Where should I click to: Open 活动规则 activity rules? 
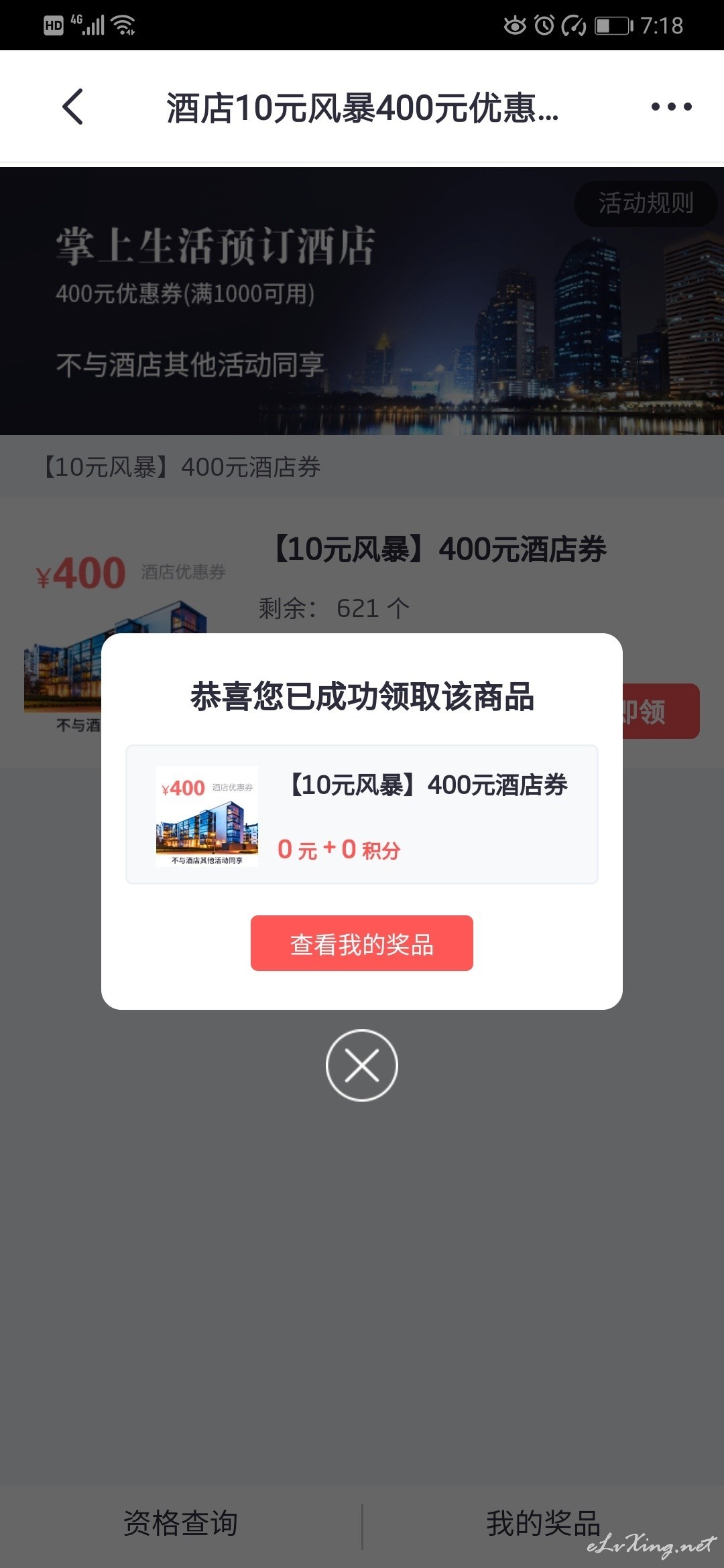646,203
